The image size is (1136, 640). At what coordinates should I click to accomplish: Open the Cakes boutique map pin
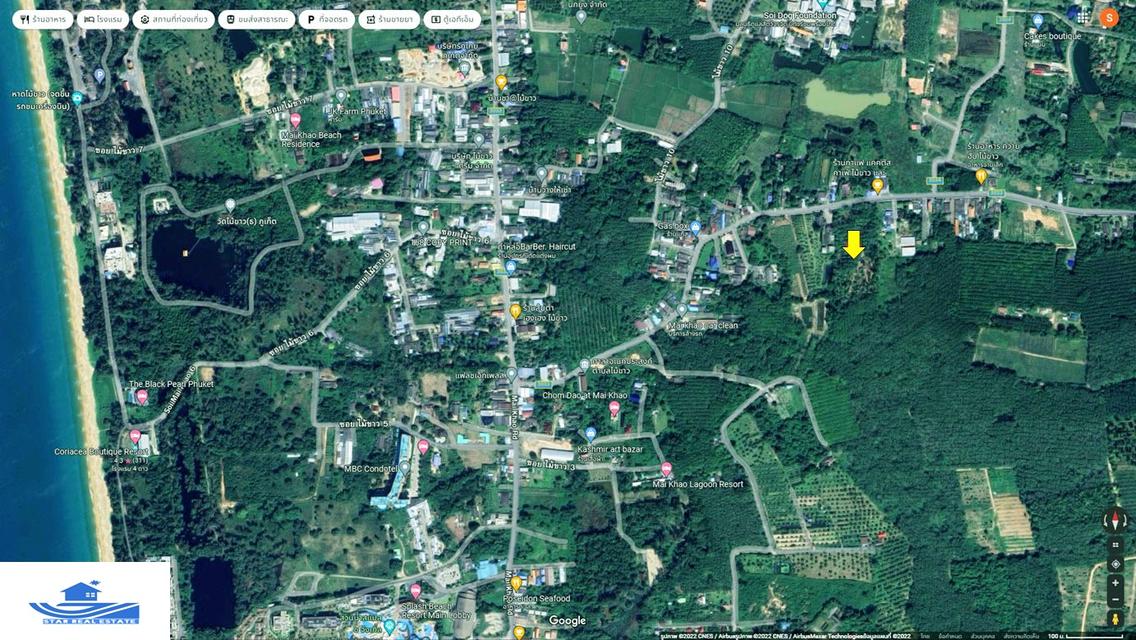[1037, 21]
